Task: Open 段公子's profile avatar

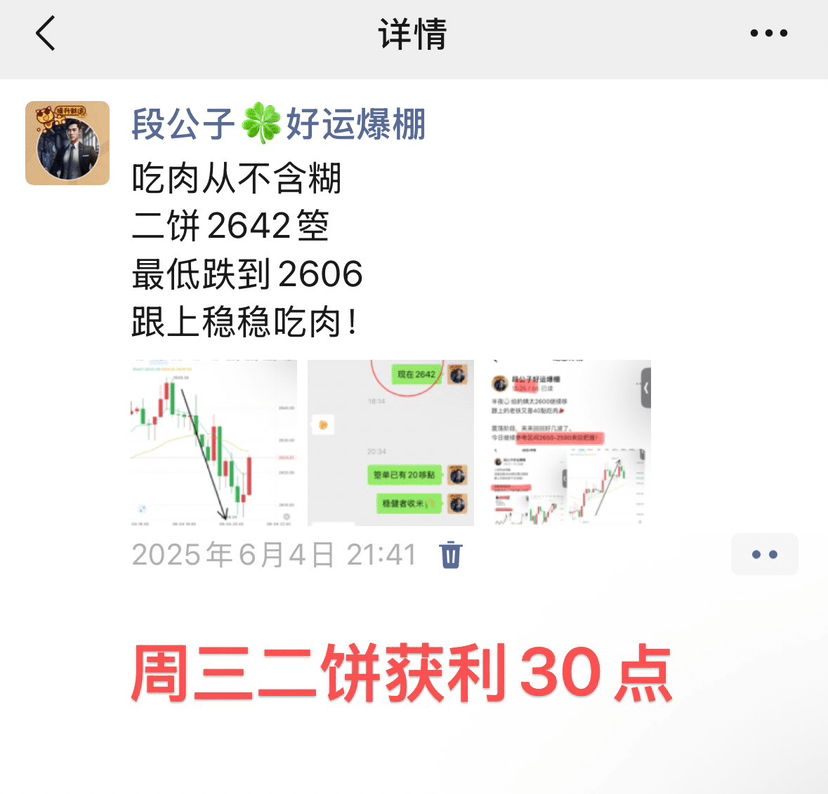Action: tap(67, 143)
